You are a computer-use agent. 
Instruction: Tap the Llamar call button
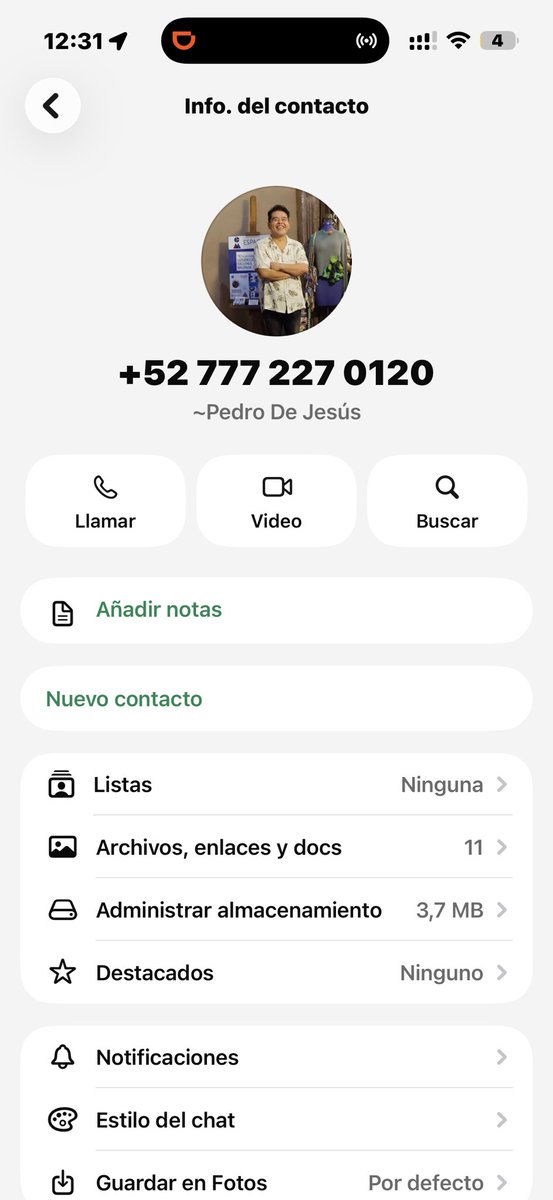click(105, 501)
